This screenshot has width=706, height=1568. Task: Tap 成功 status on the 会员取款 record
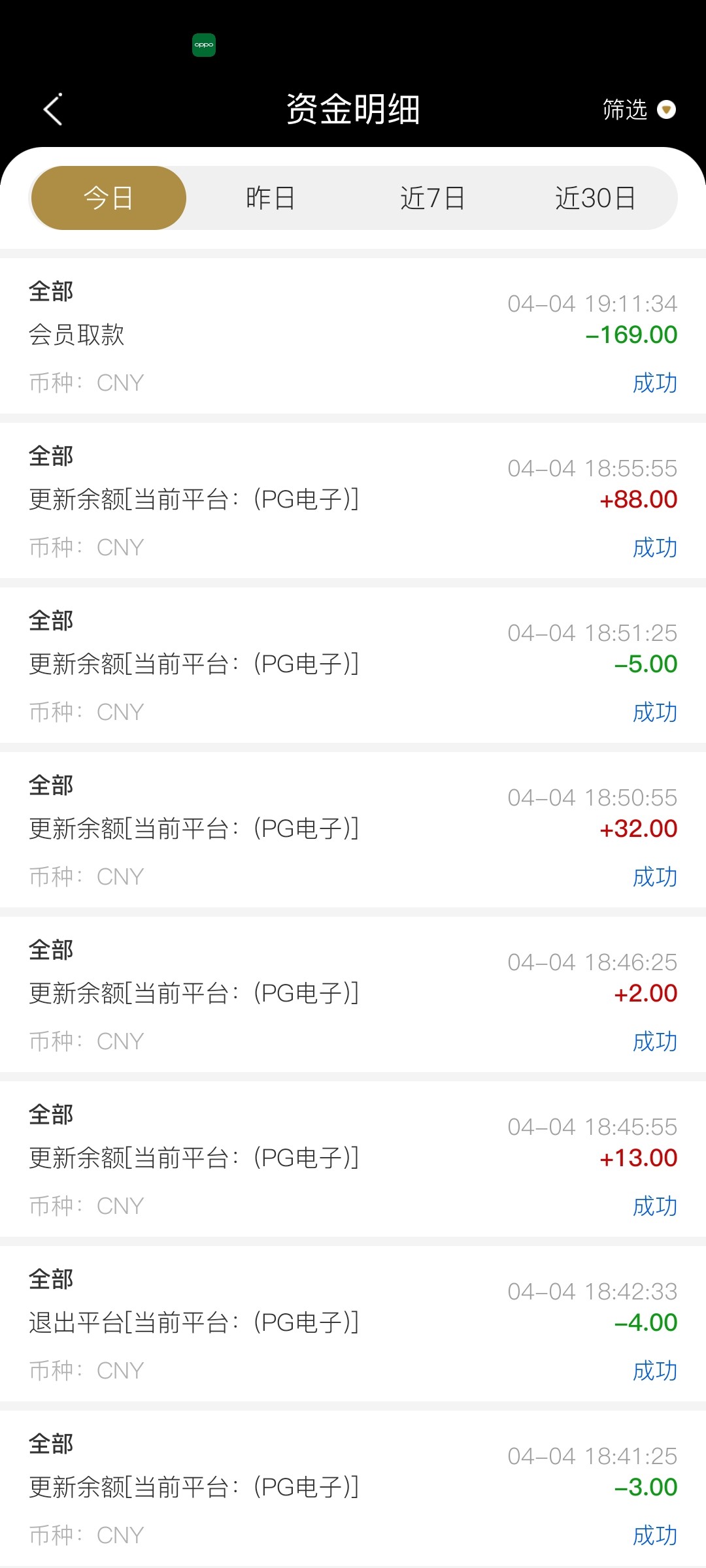(654, 384)
